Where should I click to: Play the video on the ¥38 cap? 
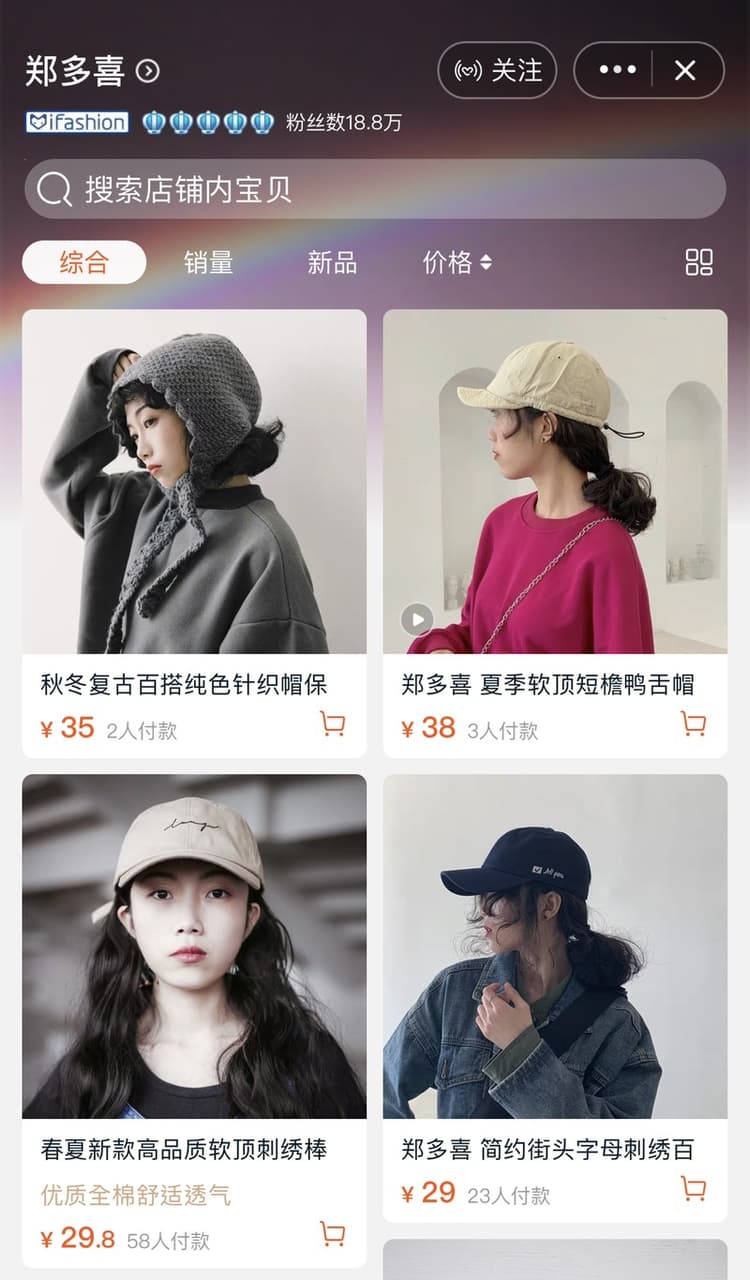(417, 619)
